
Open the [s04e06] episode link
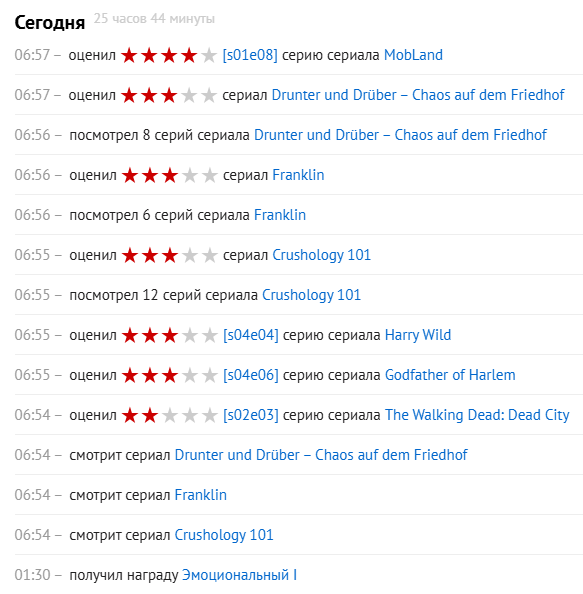[x=251, y=375]
